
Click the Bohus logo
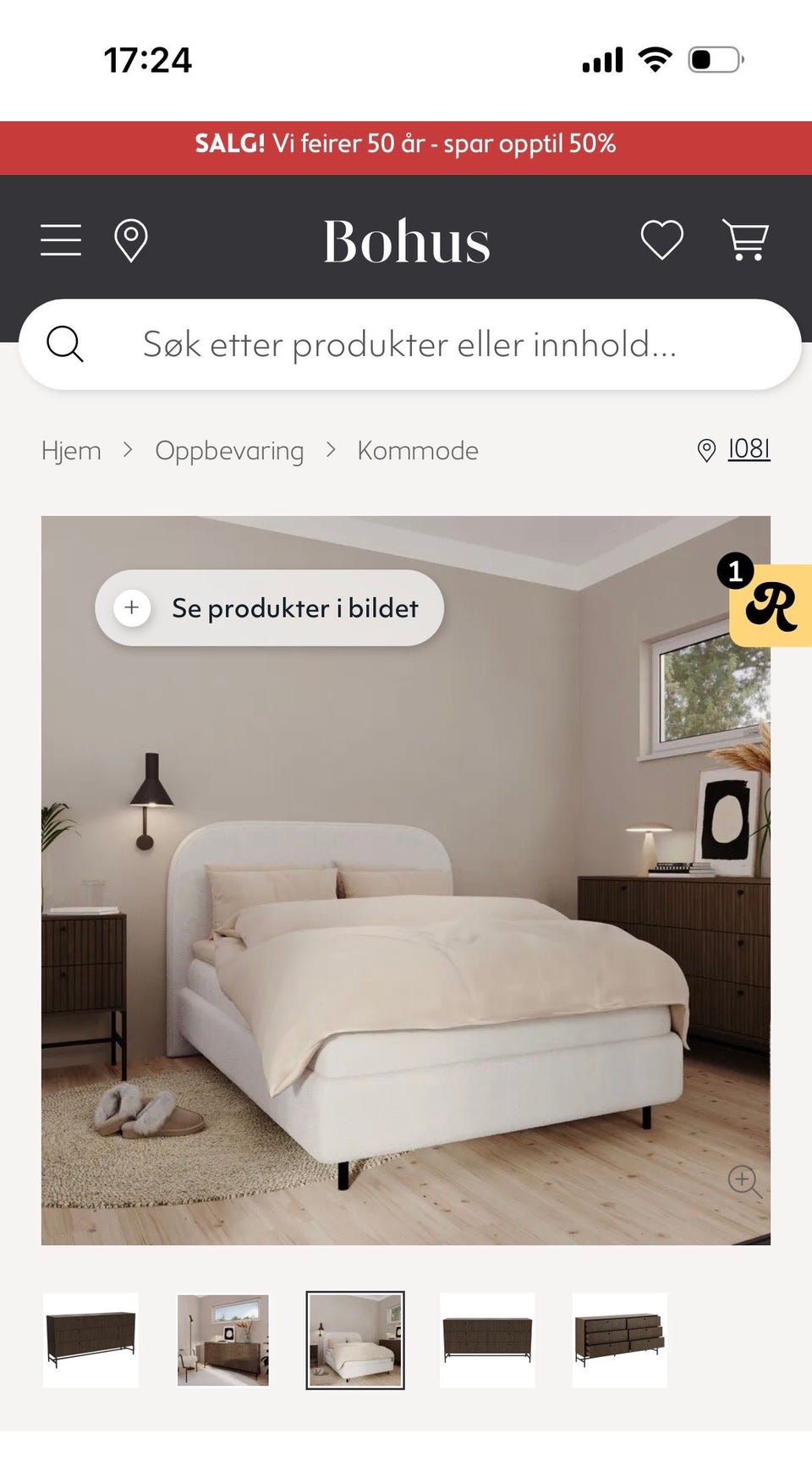click(x=406, y=241)
